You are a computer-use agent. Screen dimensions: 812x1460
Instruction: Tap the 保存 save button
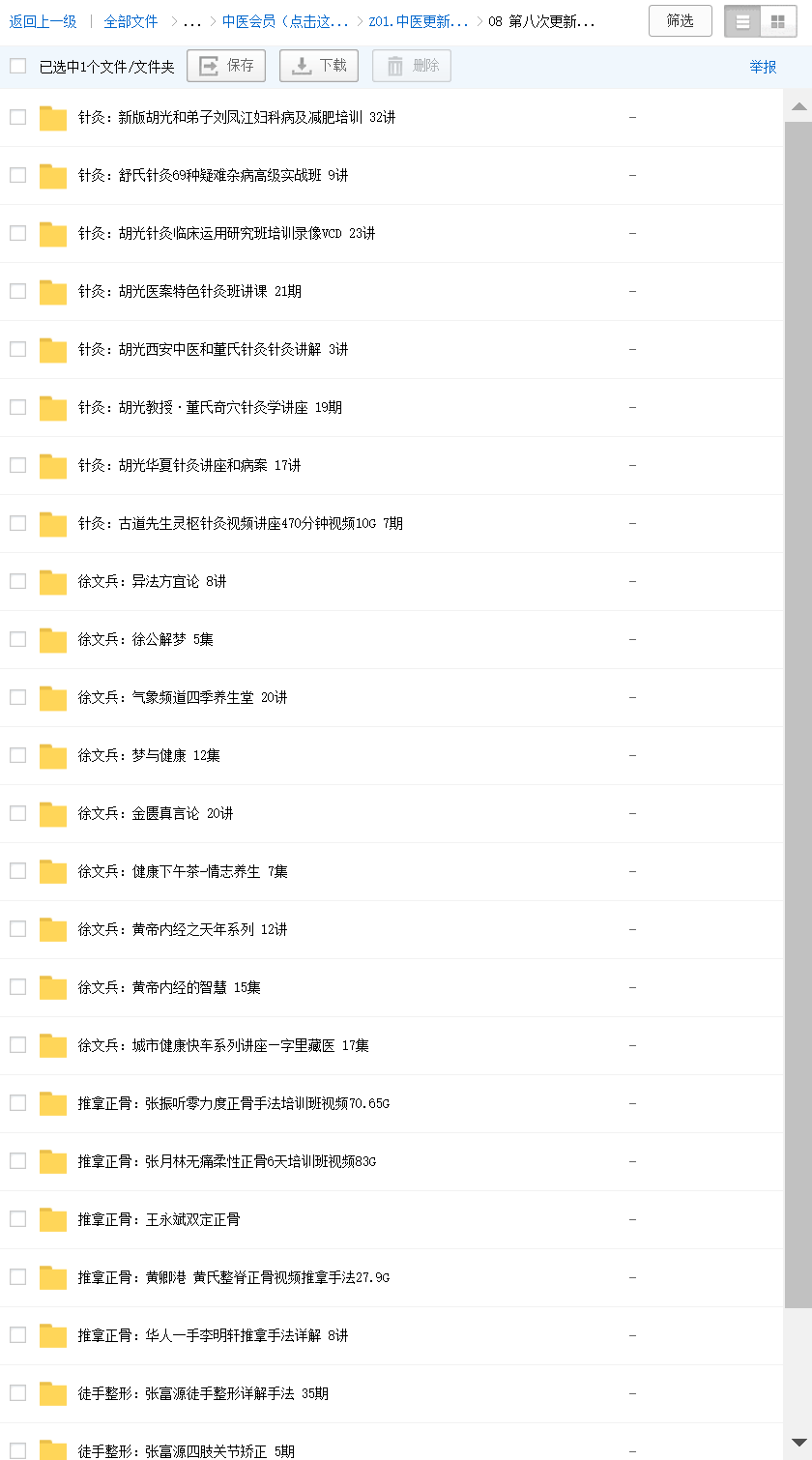click(226, 66)
